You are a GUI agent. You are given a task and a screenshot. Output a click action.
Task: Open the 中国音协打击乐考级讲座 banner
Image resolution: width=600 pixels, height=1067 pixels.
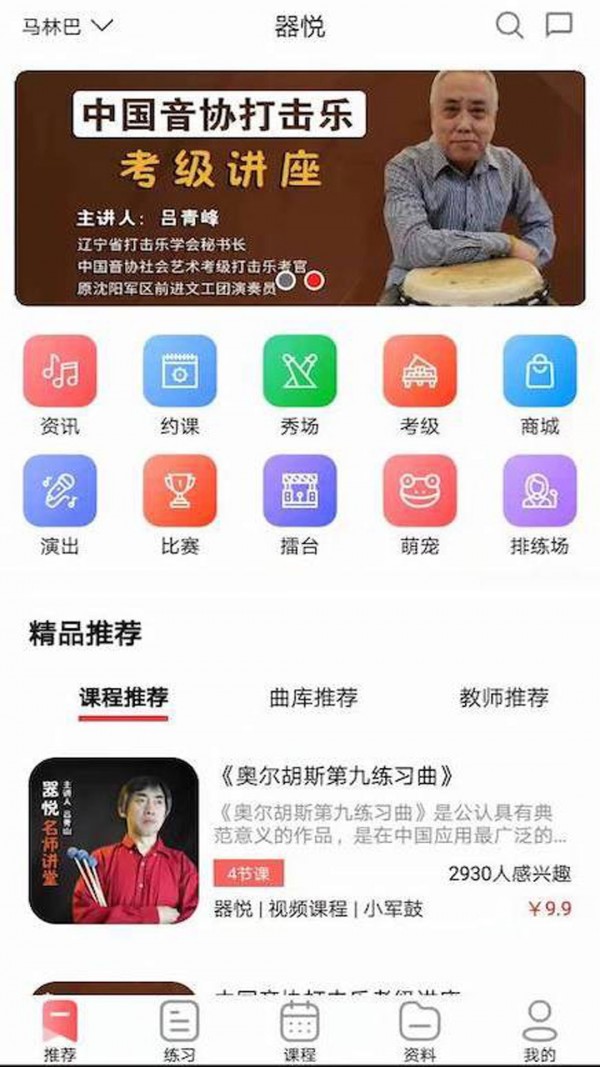click(x=300, y=187)
